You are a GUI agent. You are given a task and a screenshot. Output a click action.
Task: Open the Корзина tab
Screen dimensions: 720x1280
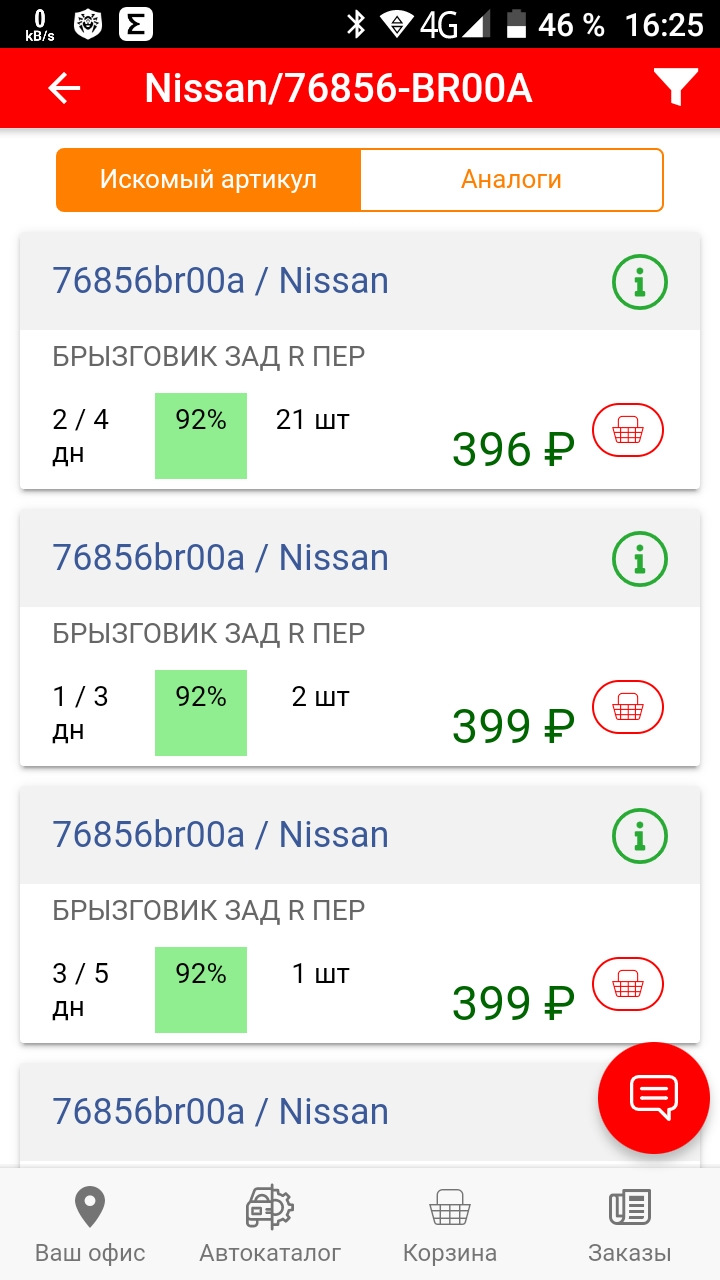450,1224
